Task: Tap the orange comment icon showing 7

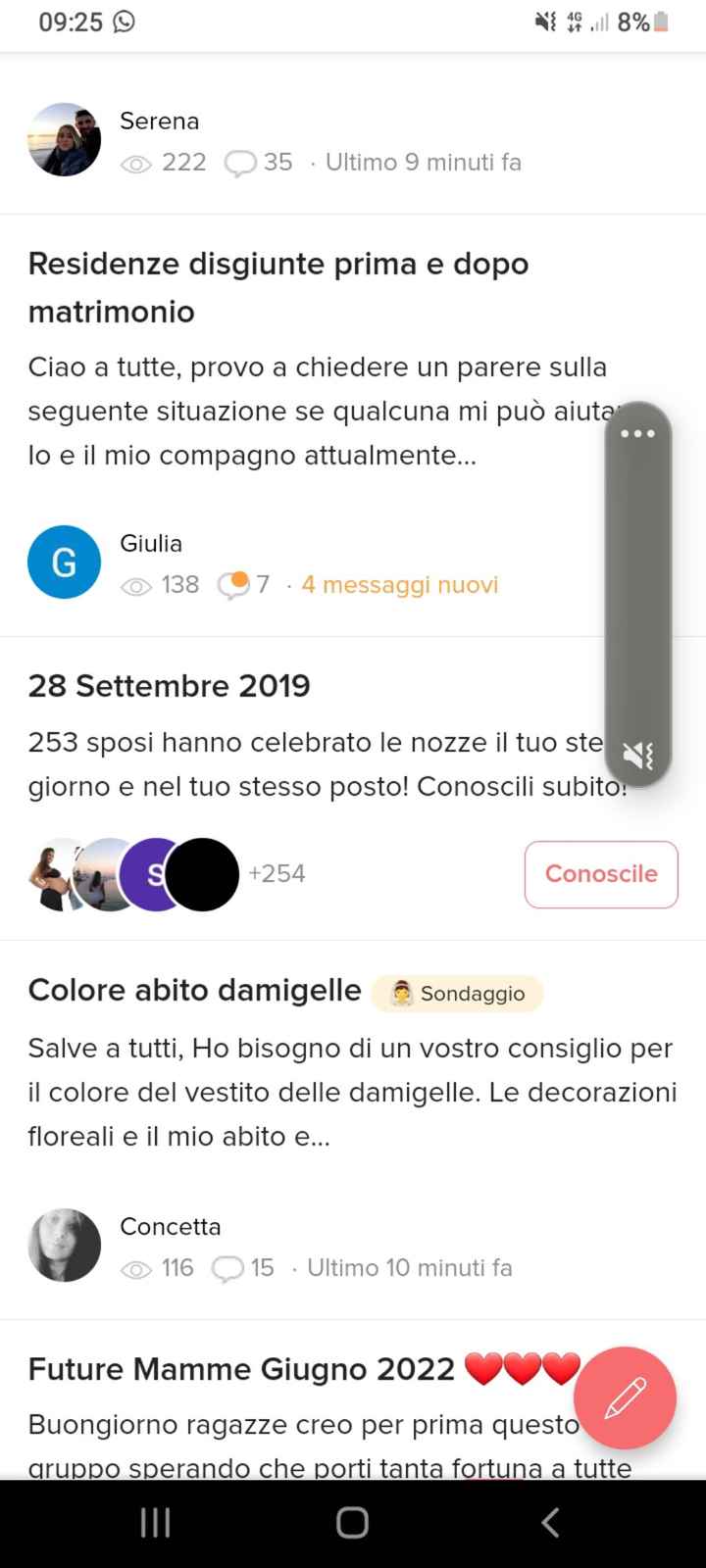Action: click(235, 583)
